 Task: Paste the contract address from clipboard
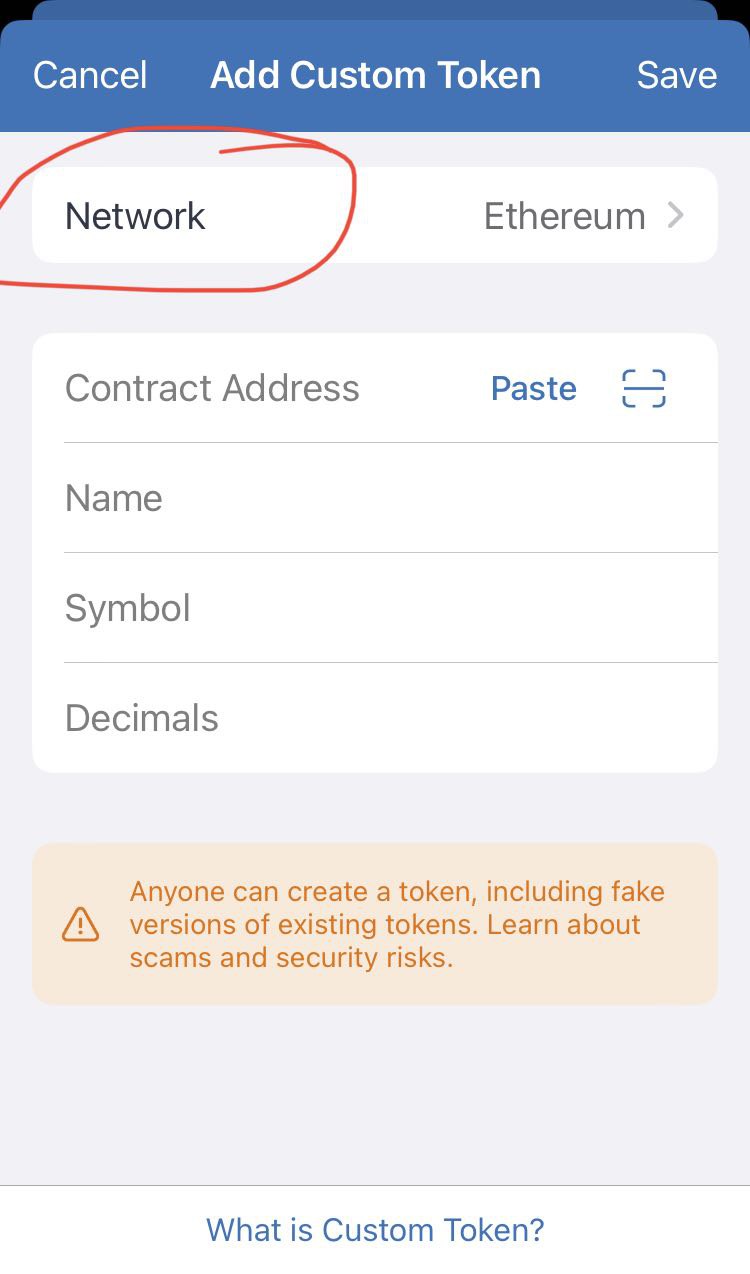pyautogui.click(x=533, y=388)
